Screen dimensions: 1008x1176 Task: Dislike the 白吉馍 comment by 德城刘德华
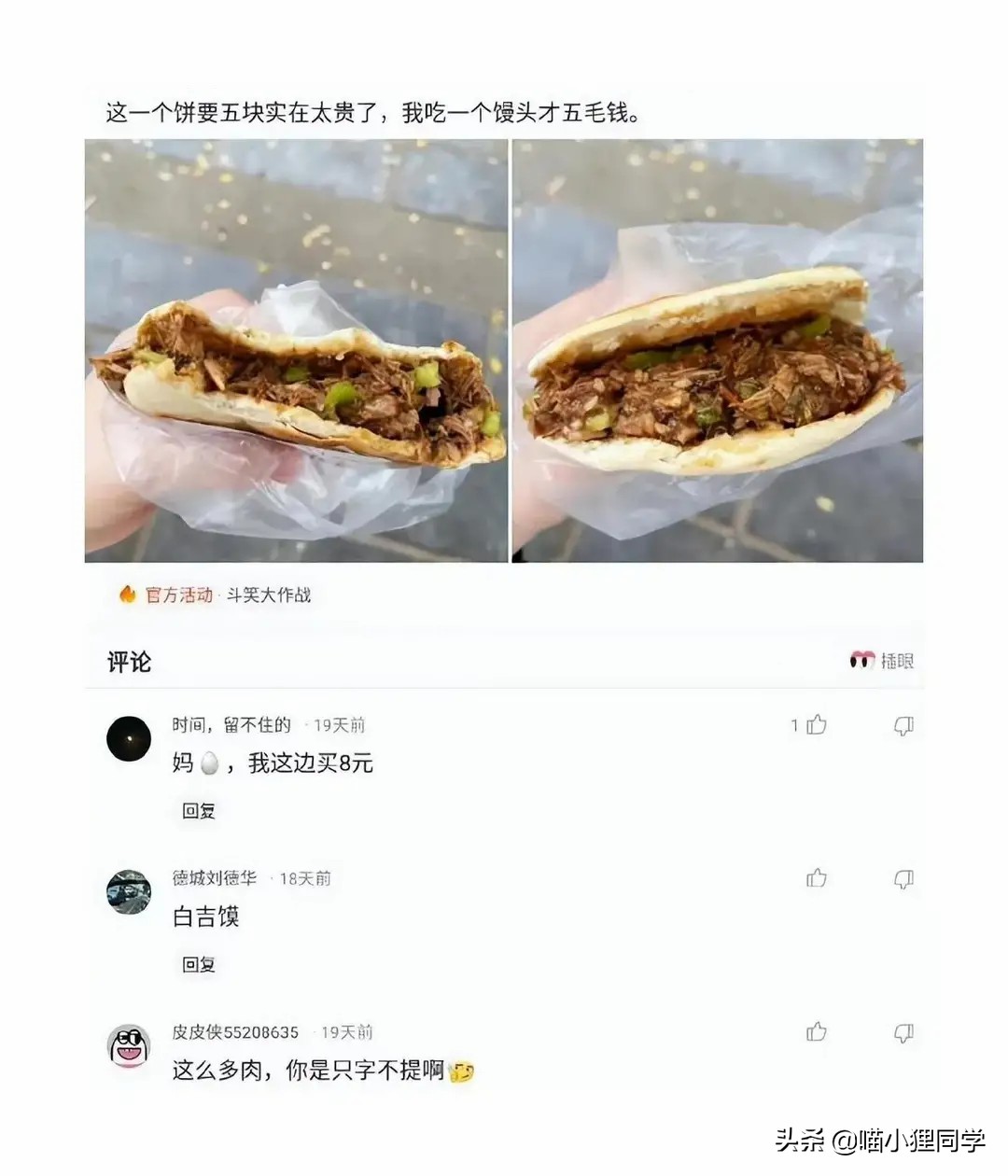pos(903,878)
